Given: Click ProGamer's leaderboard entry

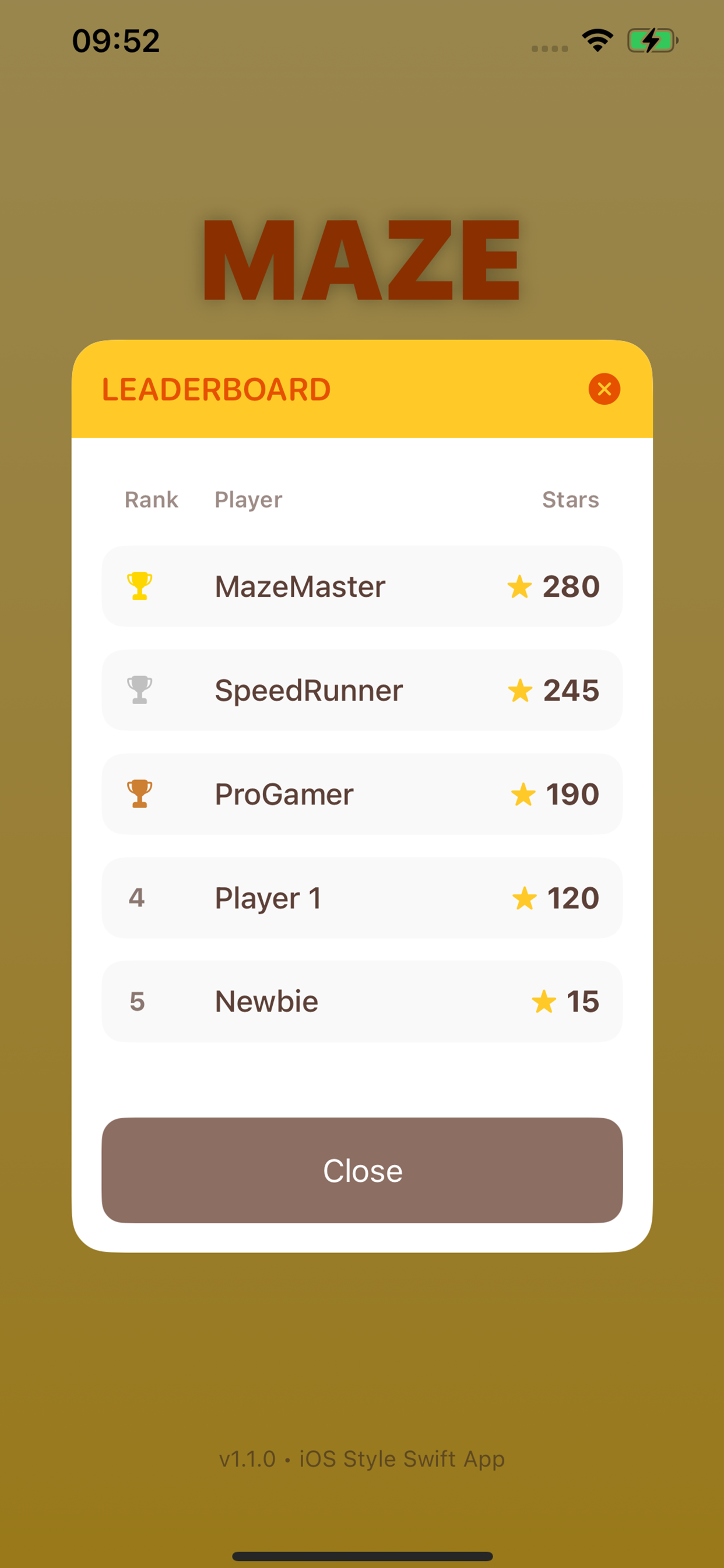Looking at the screenshot, I should point(362,794).
